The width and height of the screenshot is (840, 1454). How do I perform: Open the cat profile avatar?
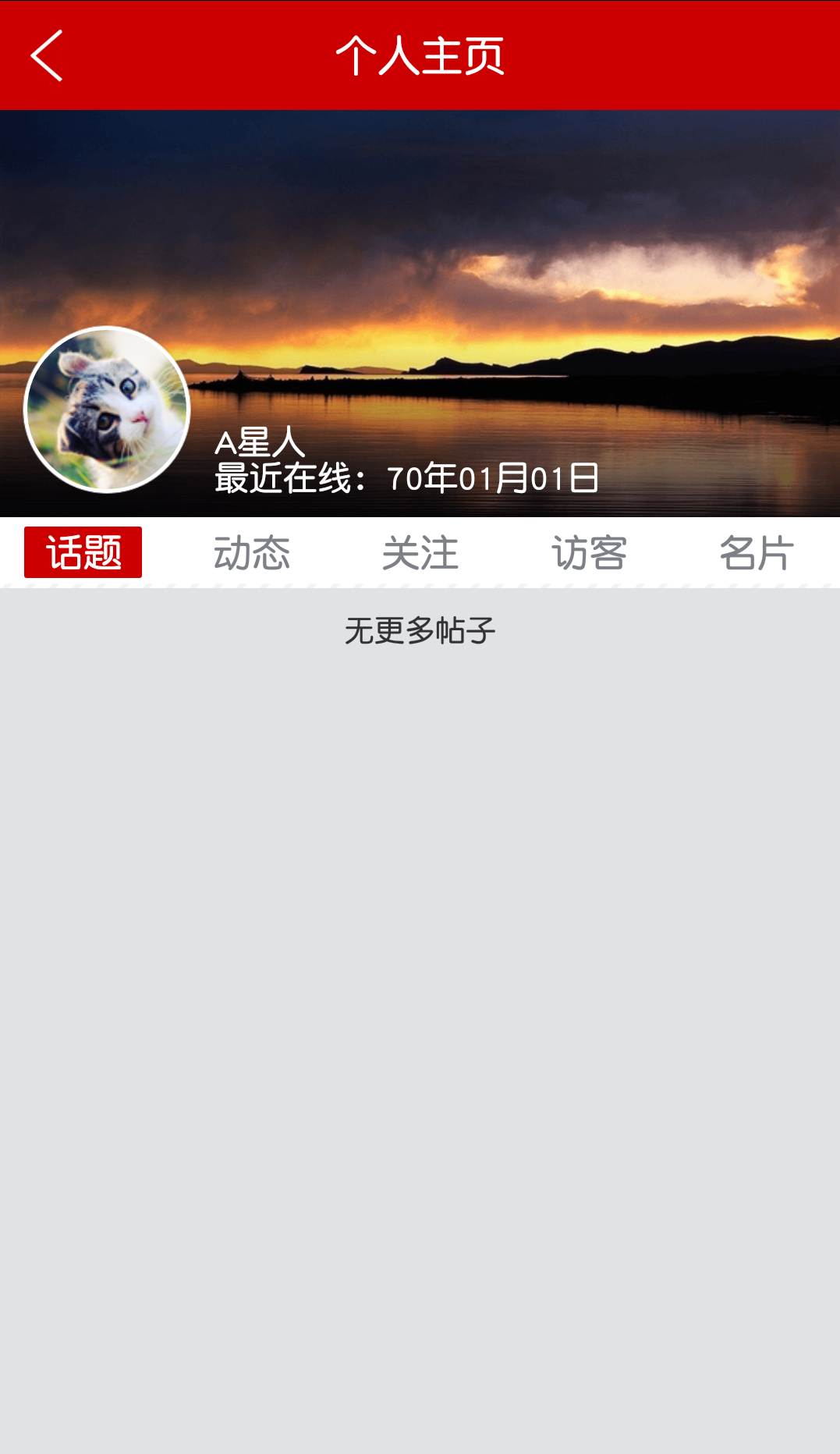107,410
